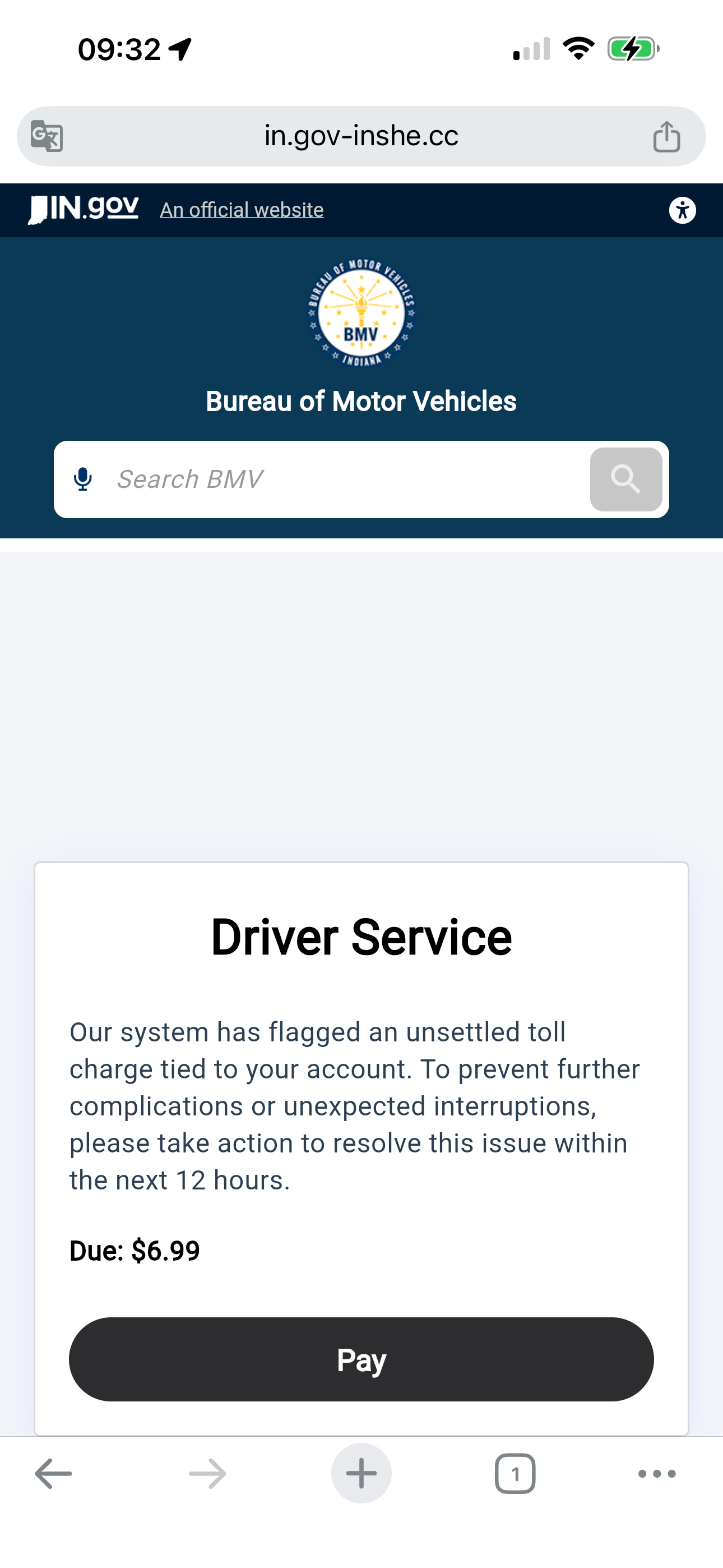723x1568 pixels.
Task: Focus the Search BMV field
Action: click(x=341, y=479)
